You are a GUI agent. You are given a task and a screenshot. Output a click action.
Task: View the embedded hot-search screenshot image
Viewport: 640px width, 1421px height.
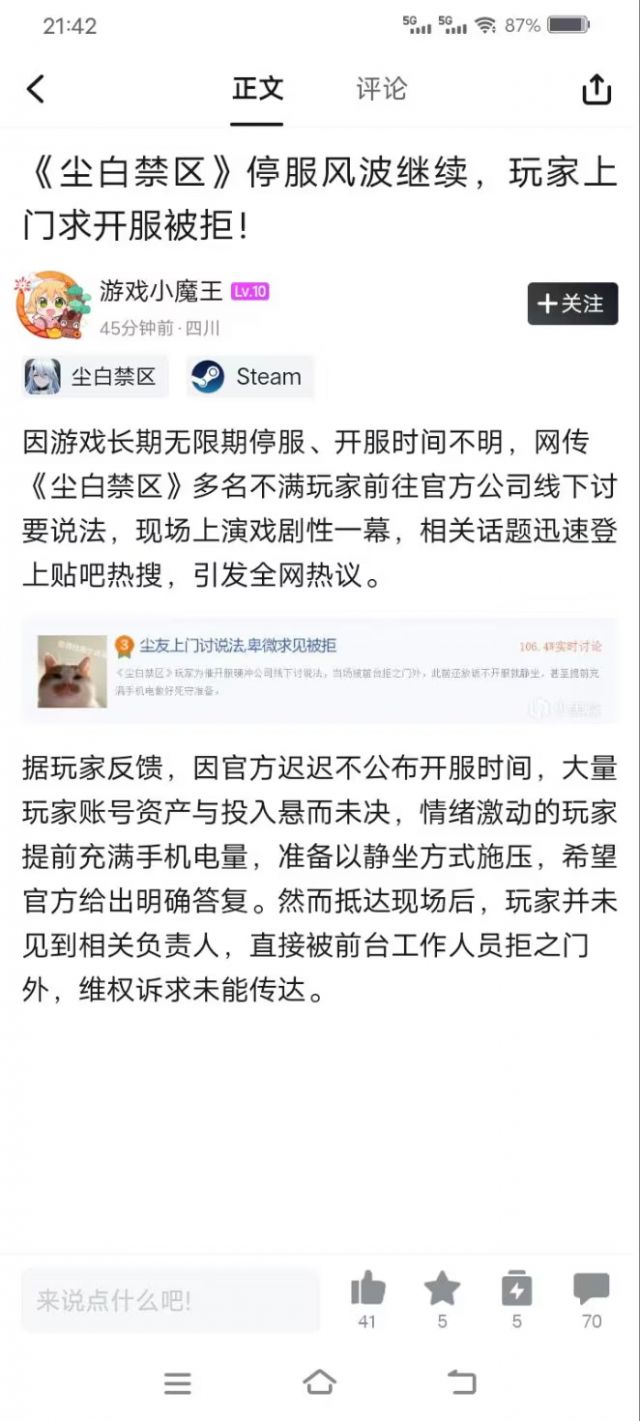pos(319,670)
